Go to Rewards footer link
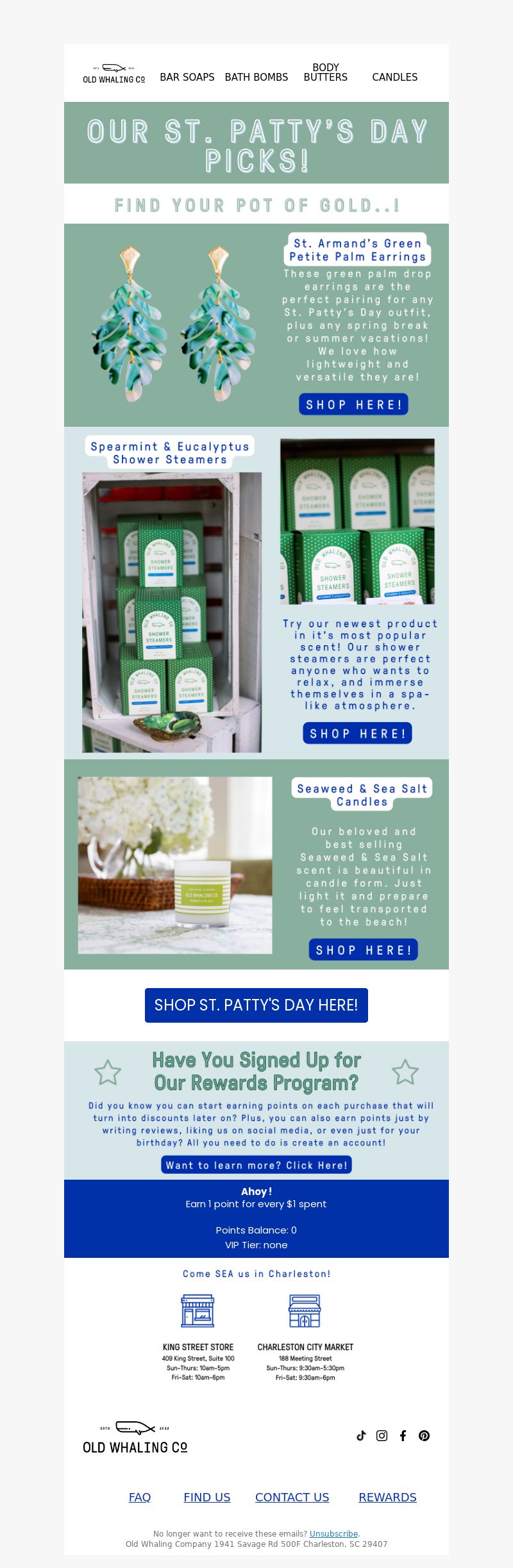This screenshot has width=513, height=1568. tap(387, 1497)
